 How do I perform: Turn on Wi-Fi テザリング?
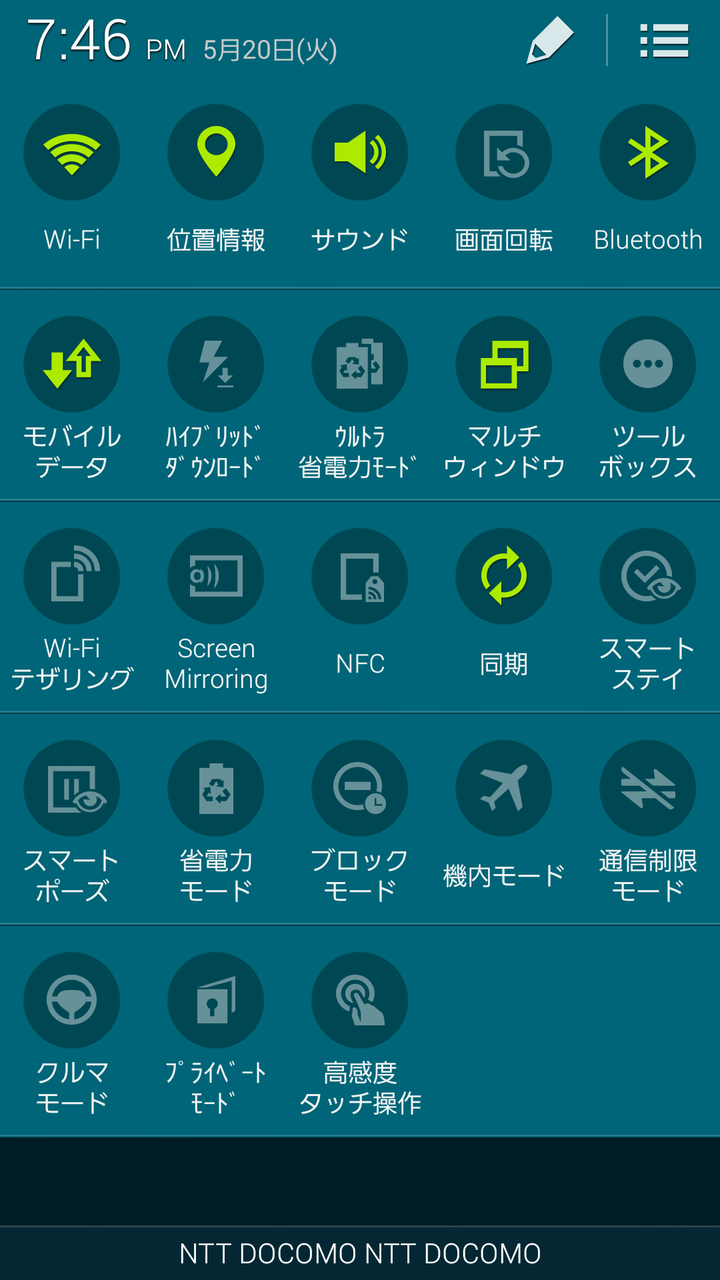click(x=72, y=577)
